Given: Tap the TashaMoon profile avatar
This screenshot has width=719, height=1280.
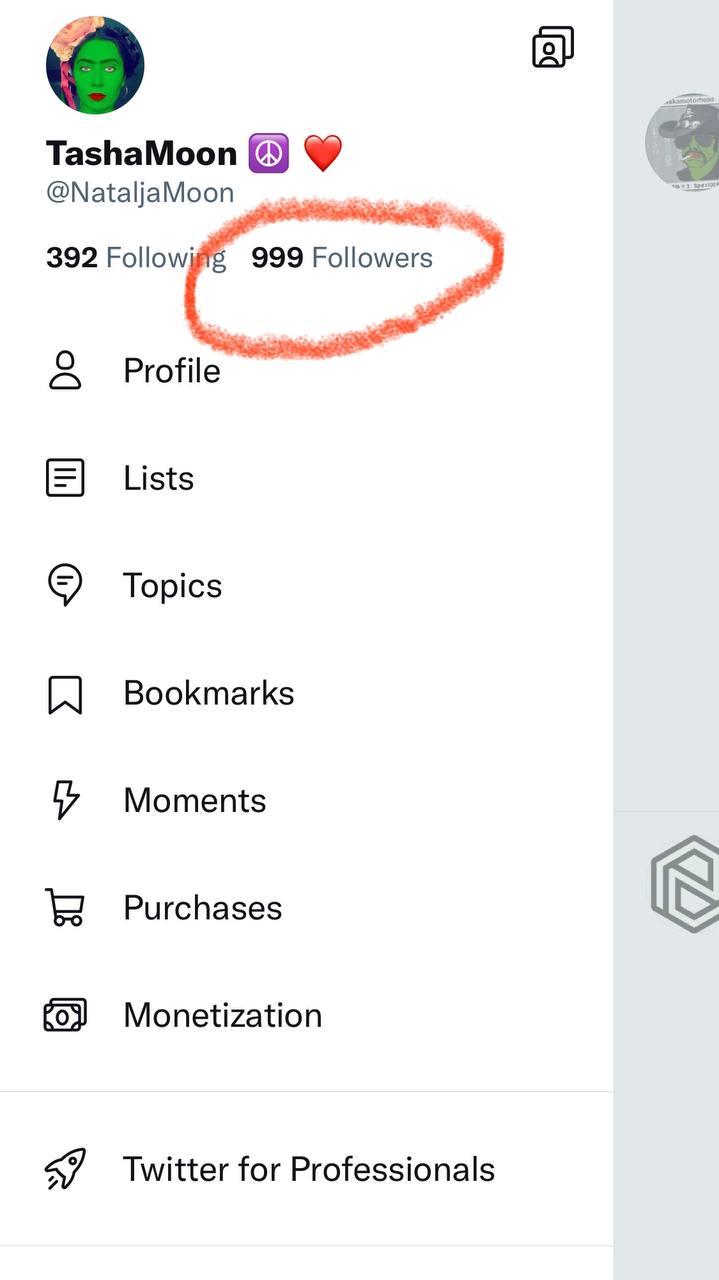Looking at the screenshot, I should pos(95,65).
